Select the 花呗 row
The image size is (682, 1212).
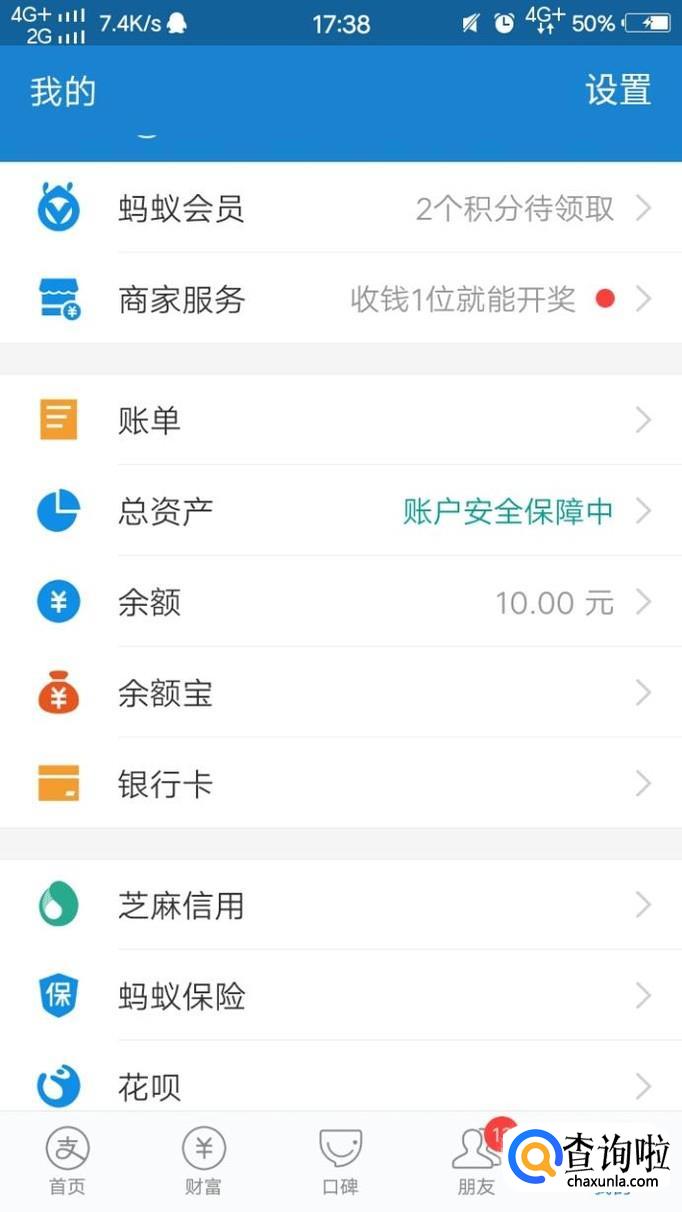340,1084
